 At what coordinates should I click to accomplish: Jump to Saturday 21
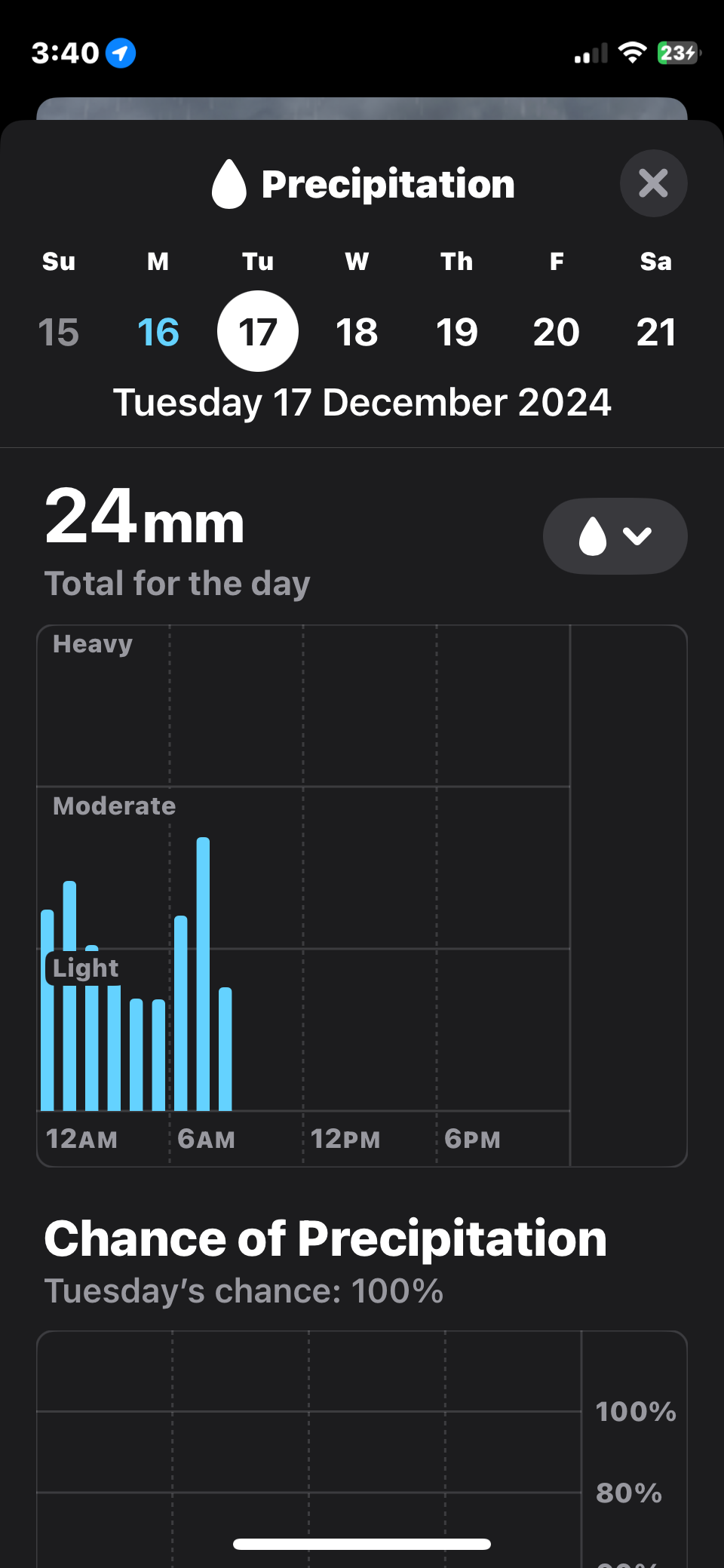coord(656,332)
